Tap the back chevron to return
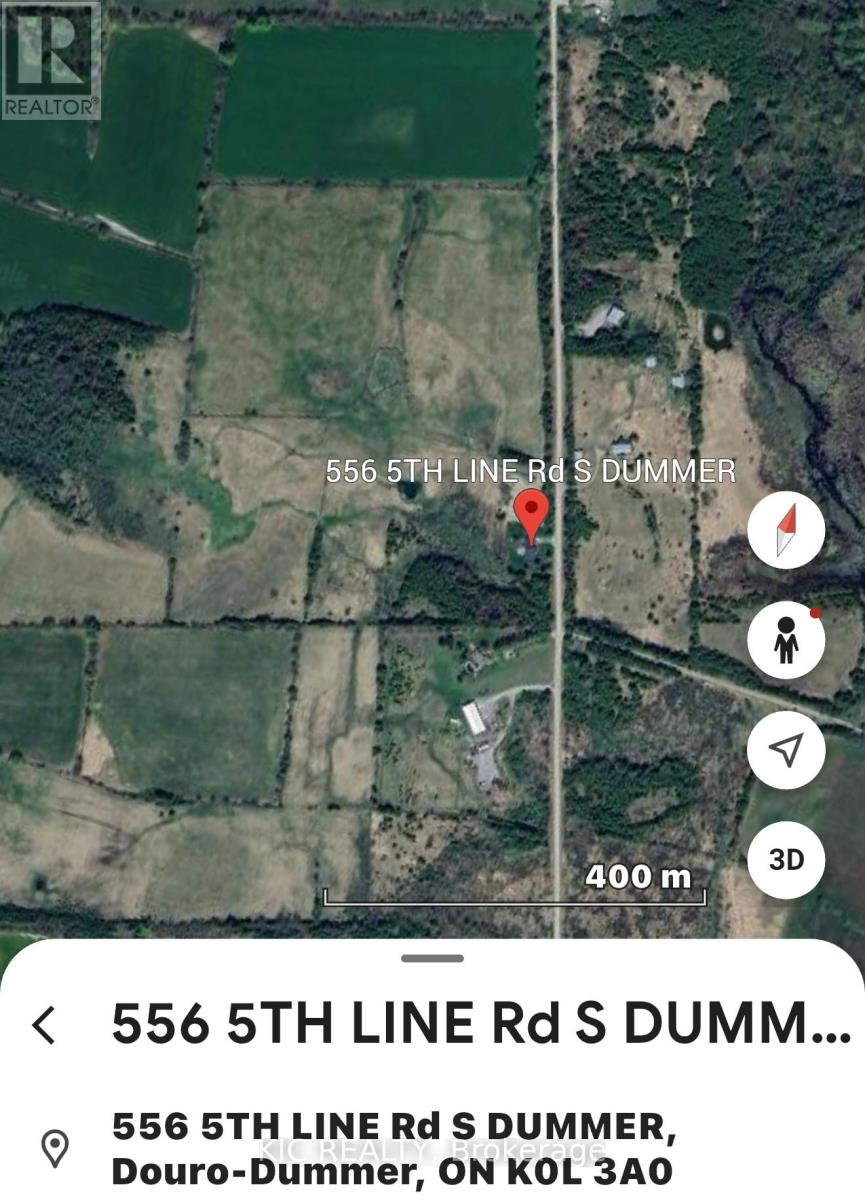Screen dimensions: 865x1200 coord(43,1023)
